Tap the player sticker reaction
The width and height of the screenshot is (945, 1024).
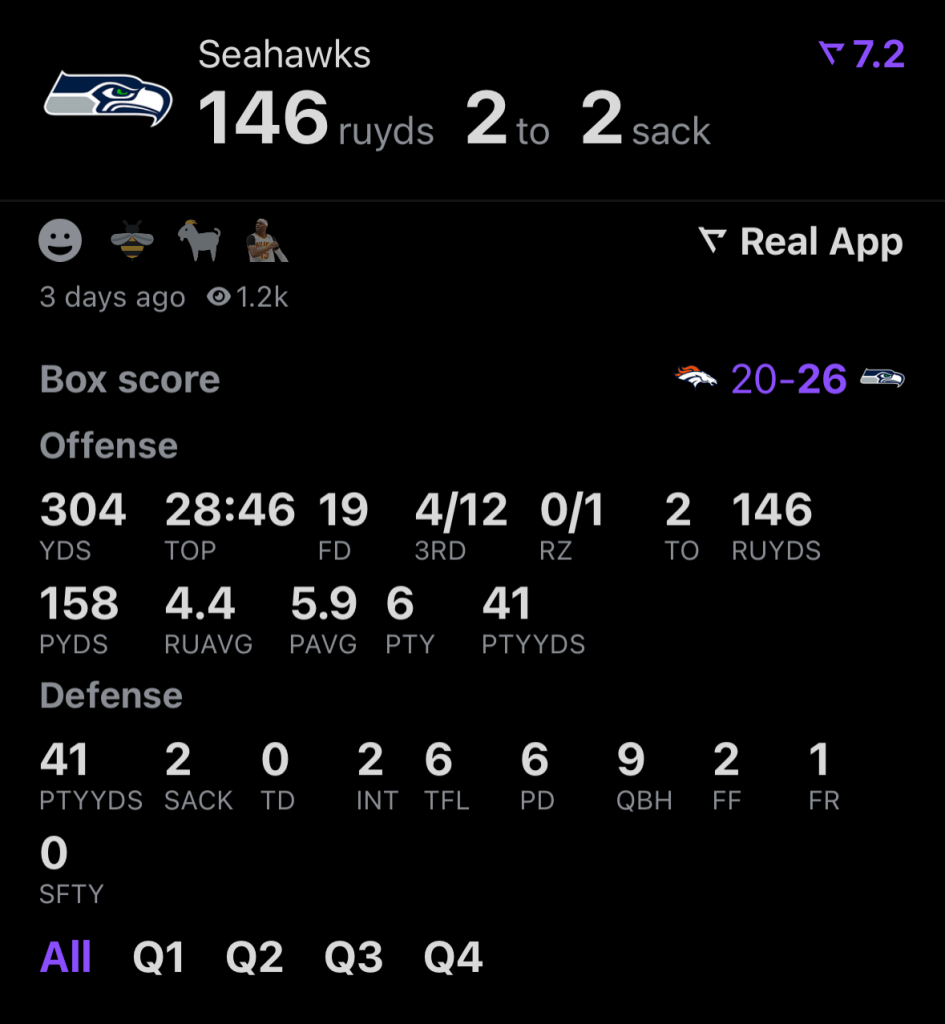coord(266,241)
